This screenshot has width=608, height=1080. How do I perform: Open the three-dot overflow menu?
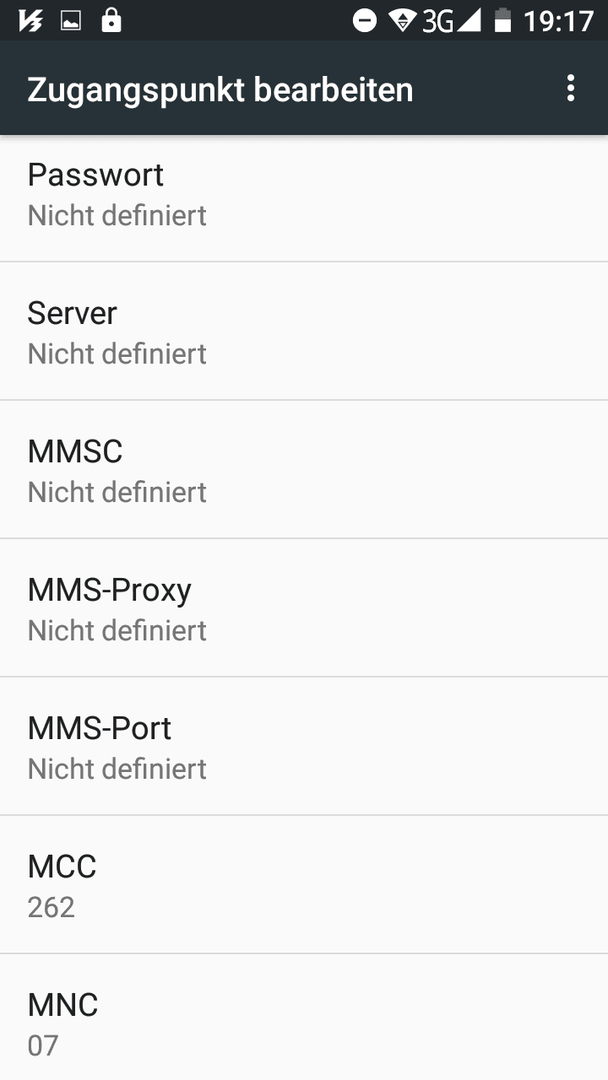pos(570,89)
